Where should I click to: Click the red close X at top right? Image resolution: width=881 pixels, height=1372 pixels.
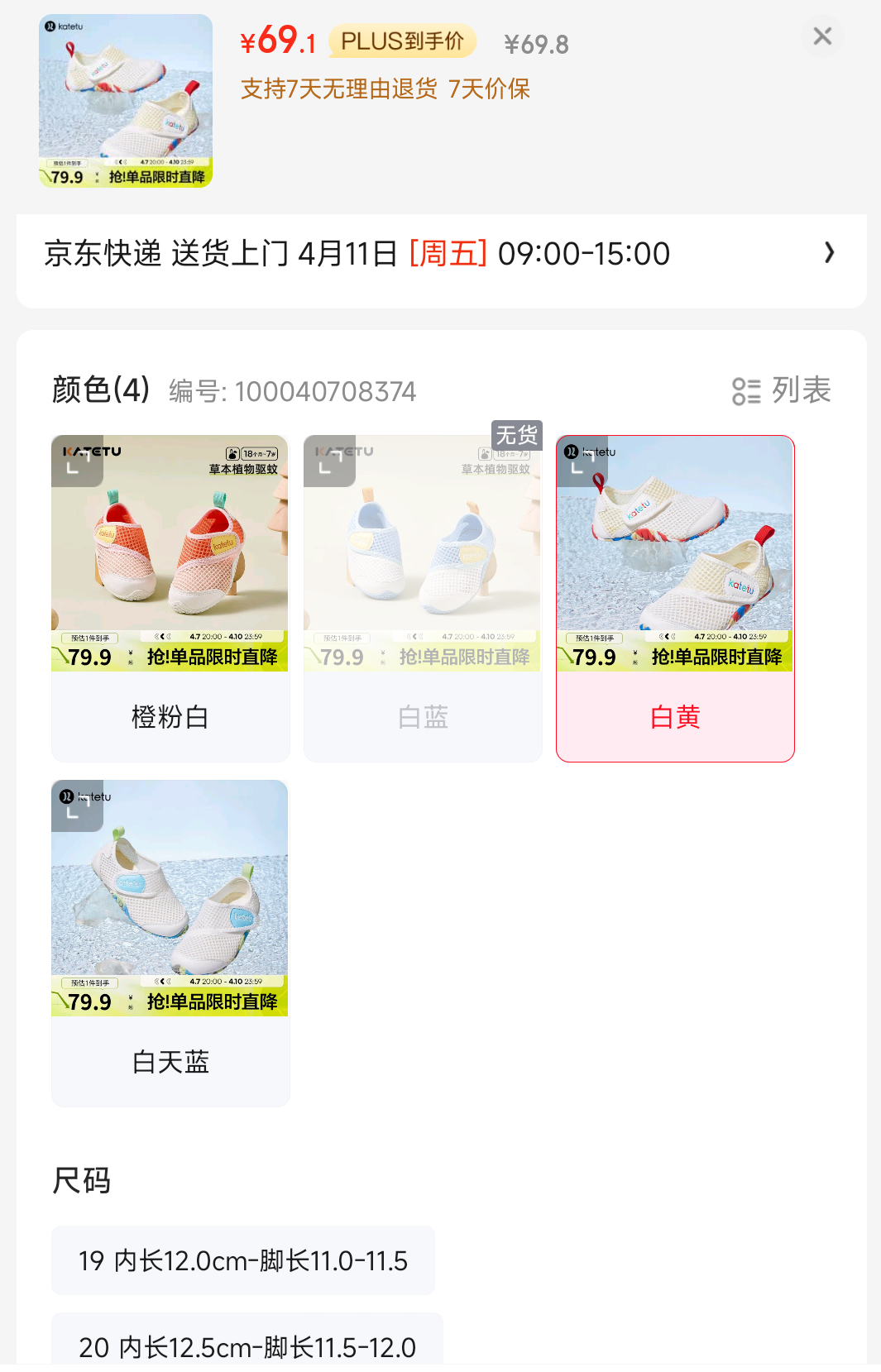tap(821, 36)
